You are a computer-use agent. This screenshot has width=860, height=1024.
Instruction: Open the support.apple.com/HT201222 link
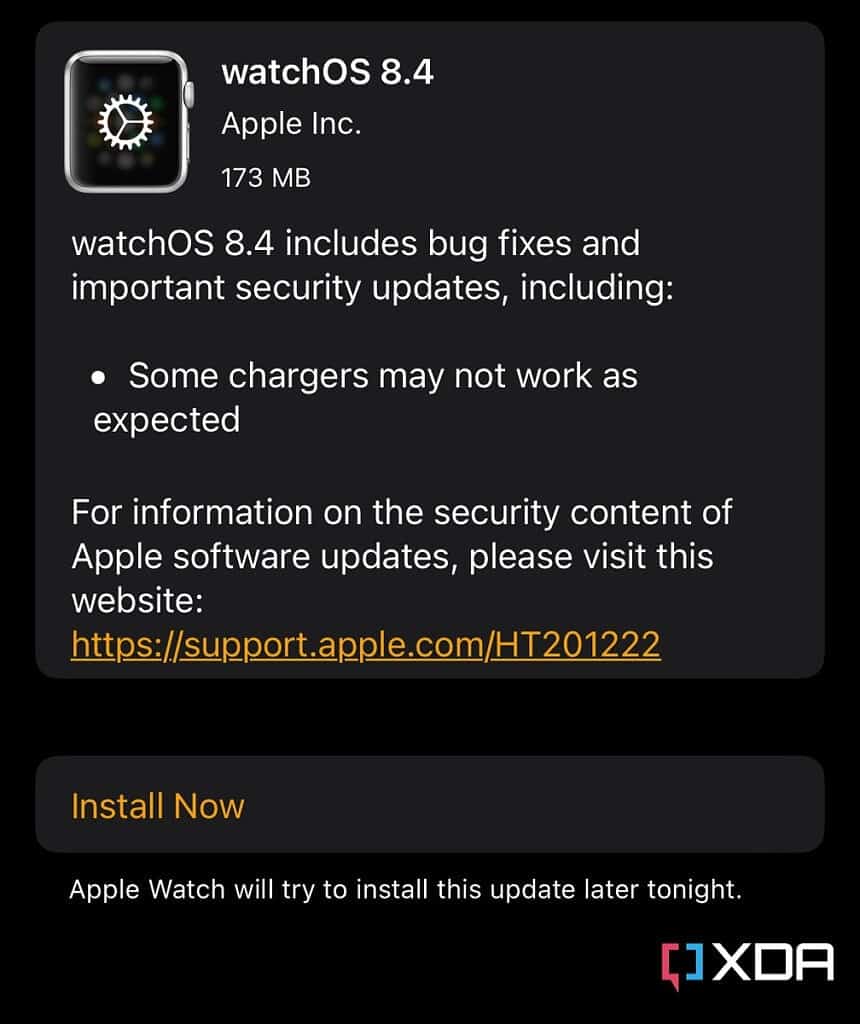pyautogui.click(x=365, y=645)
